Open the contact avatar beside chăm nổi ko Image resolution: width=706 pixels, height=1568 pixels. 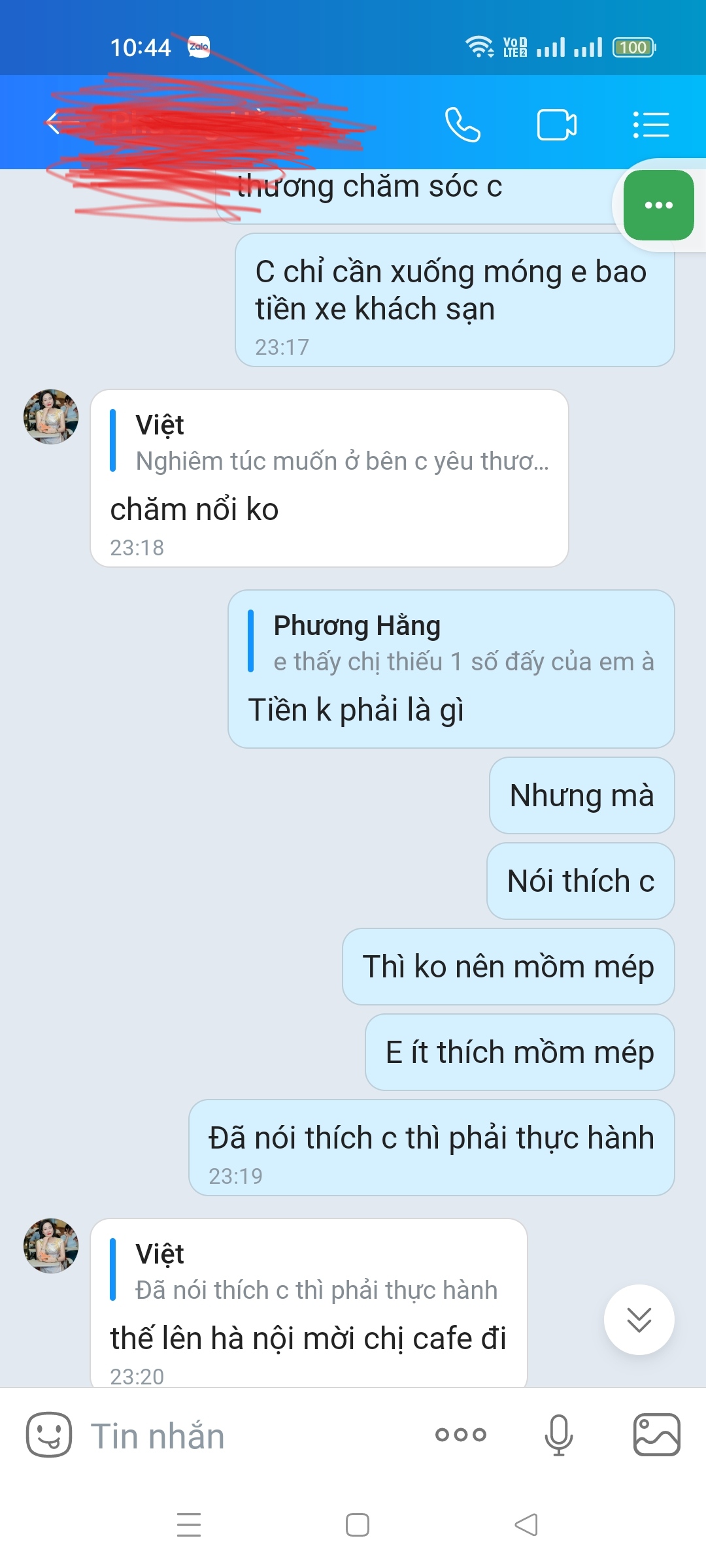51,417
